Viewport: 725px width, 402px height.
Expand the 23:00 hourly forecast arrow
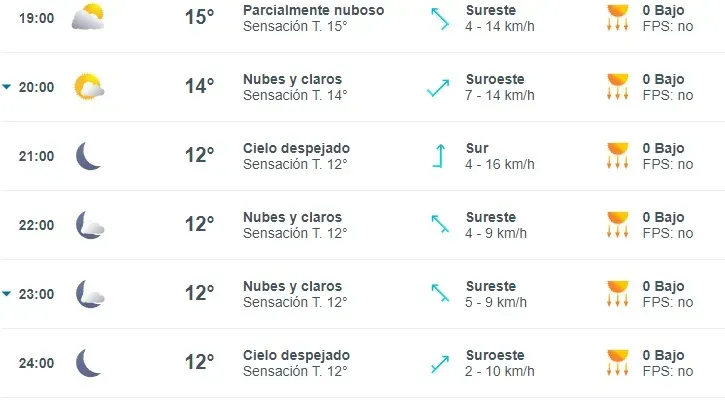(x=7, y=295)
